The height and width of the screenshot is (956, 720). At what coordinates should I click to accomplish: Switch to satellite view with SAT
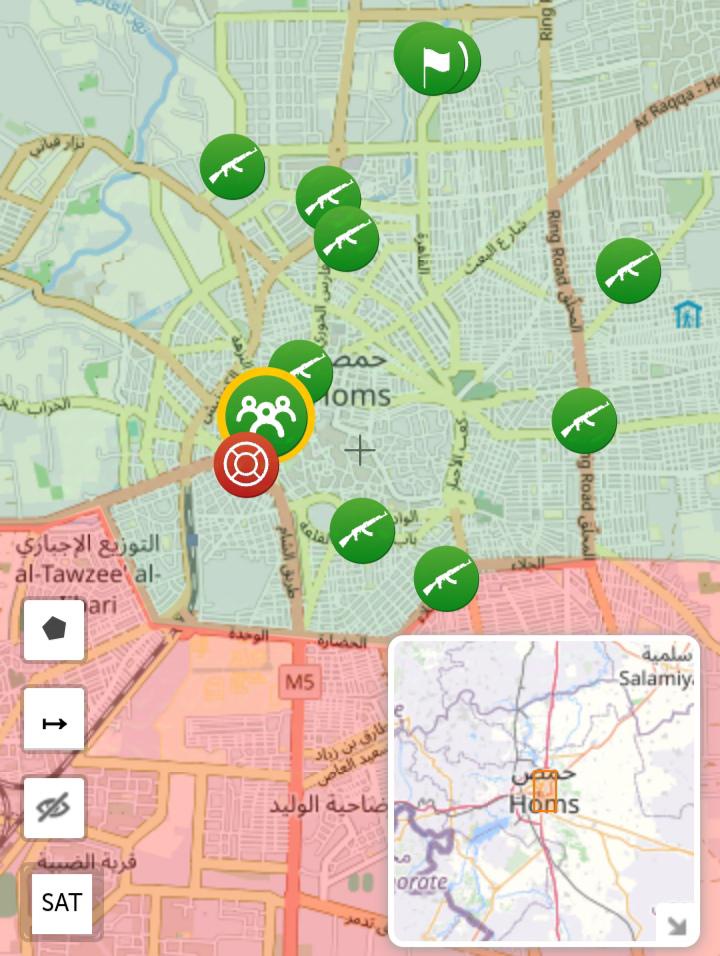point(61,902)
